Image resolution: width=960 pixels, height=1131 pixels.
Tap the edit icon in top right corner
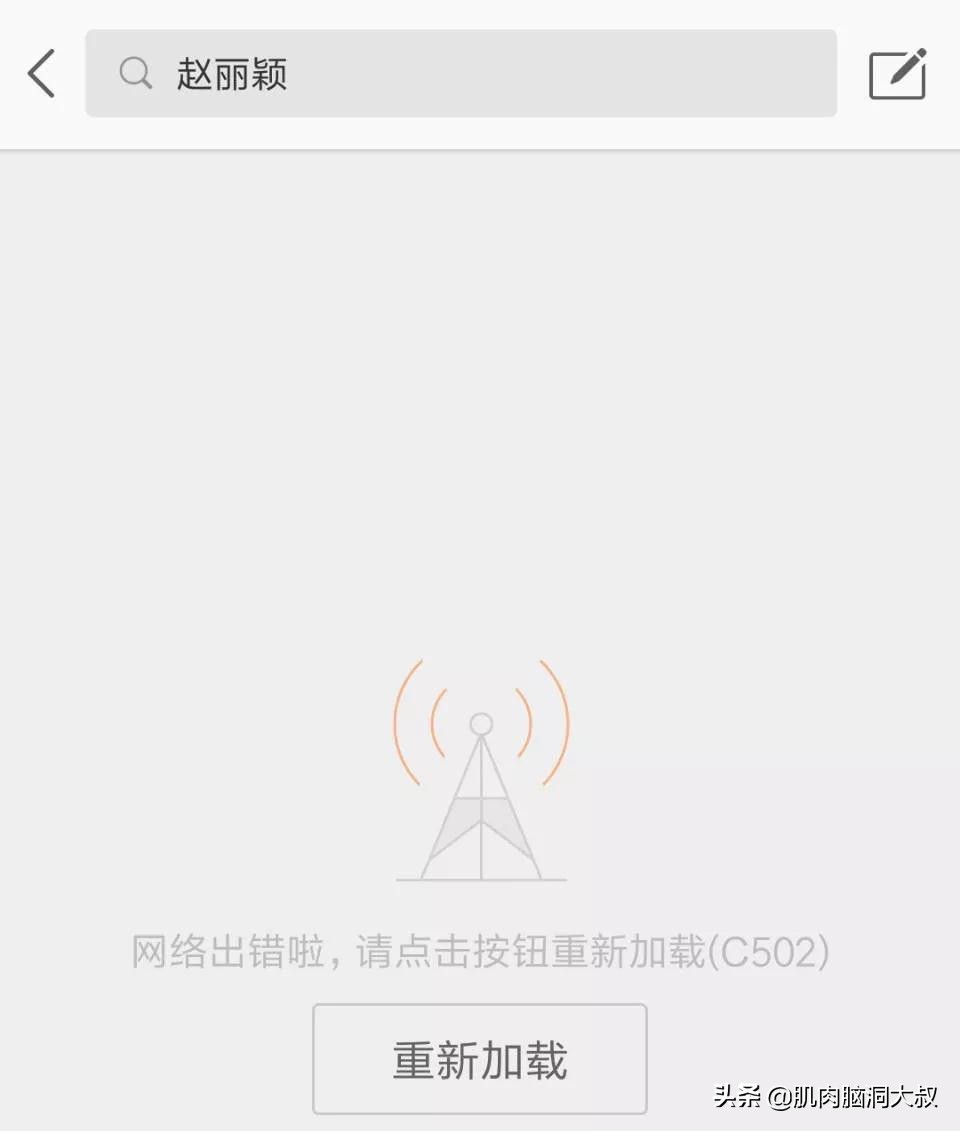pyautogui.click(x=897, y=72)
